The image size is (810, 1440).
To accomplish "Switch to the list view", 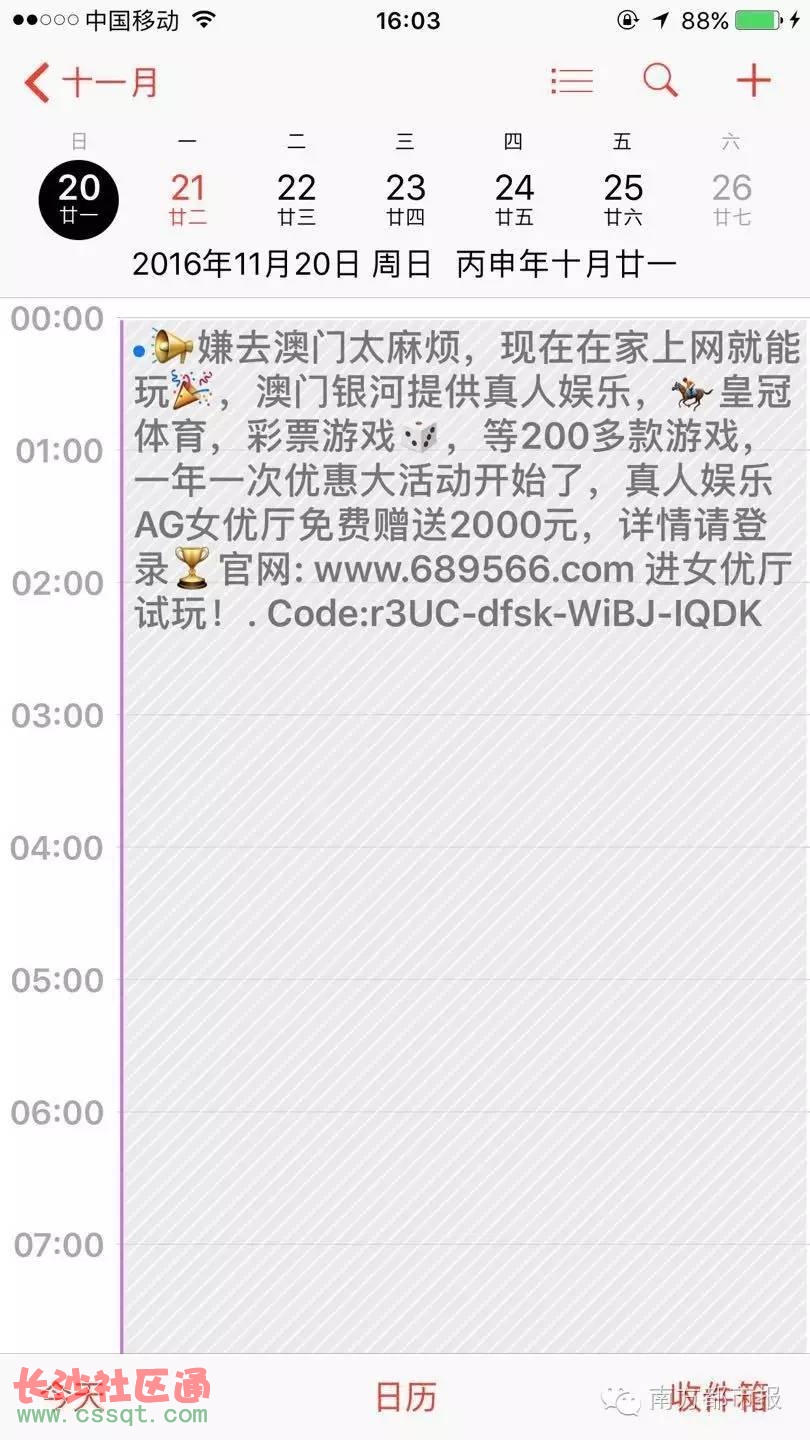I will click(572, 81).
